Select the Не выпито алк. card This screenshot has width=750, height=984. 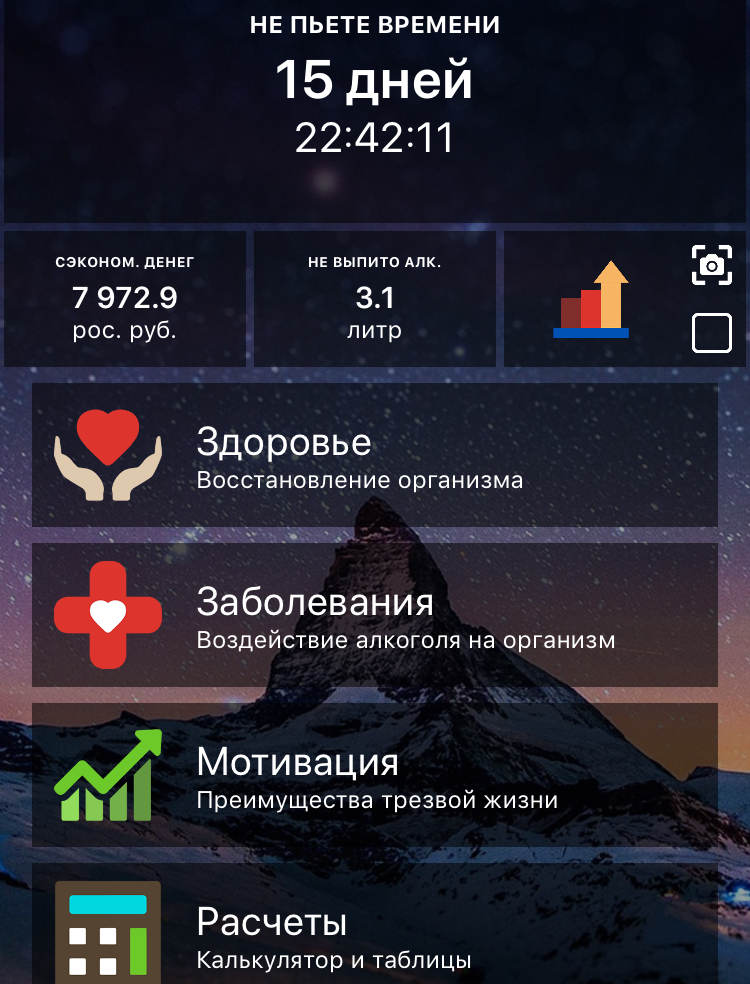(x=375, y=300)
